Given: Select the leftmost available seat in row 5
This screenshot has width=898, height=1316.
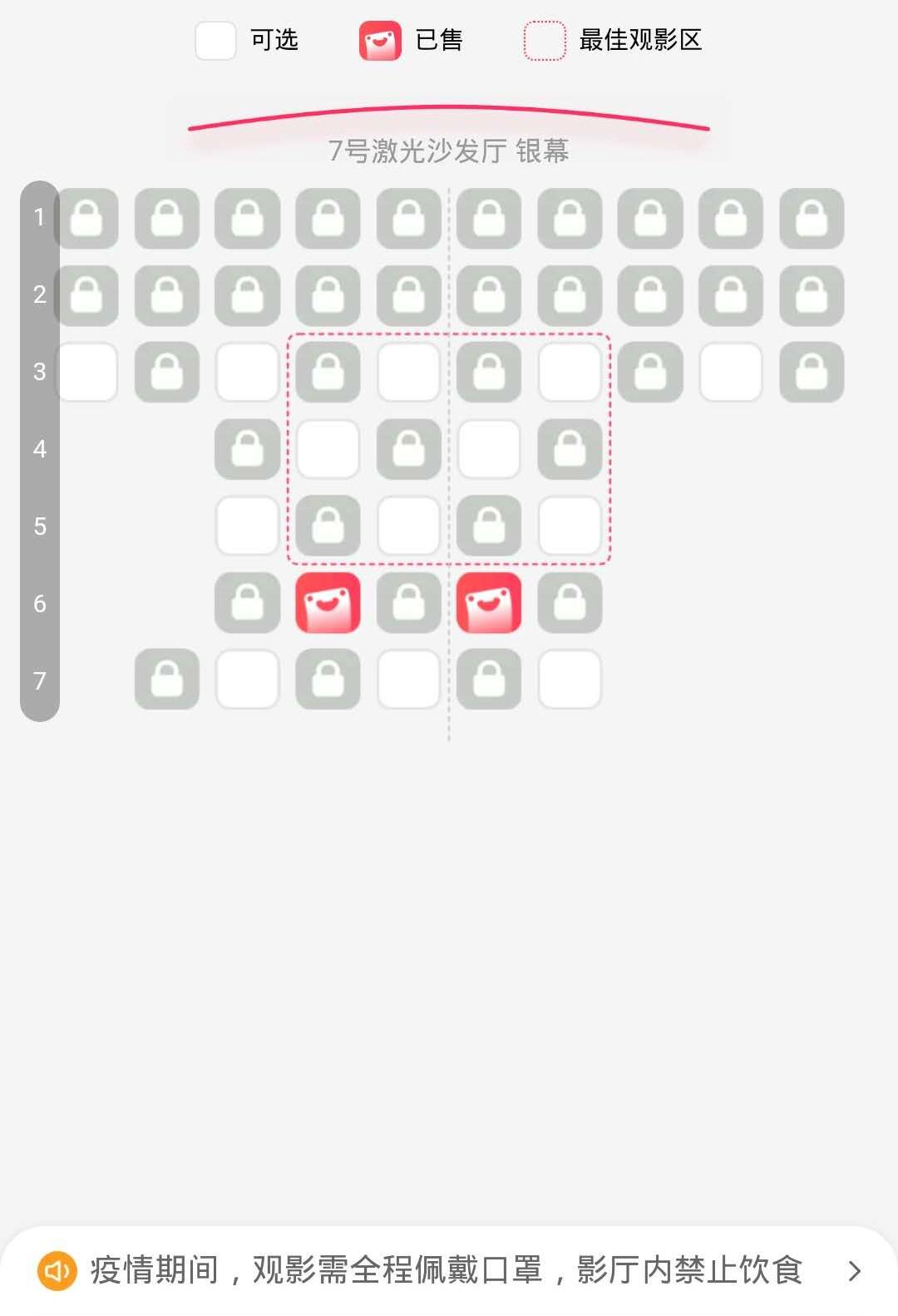Looking at the screenshot, I should coord(247,526).
